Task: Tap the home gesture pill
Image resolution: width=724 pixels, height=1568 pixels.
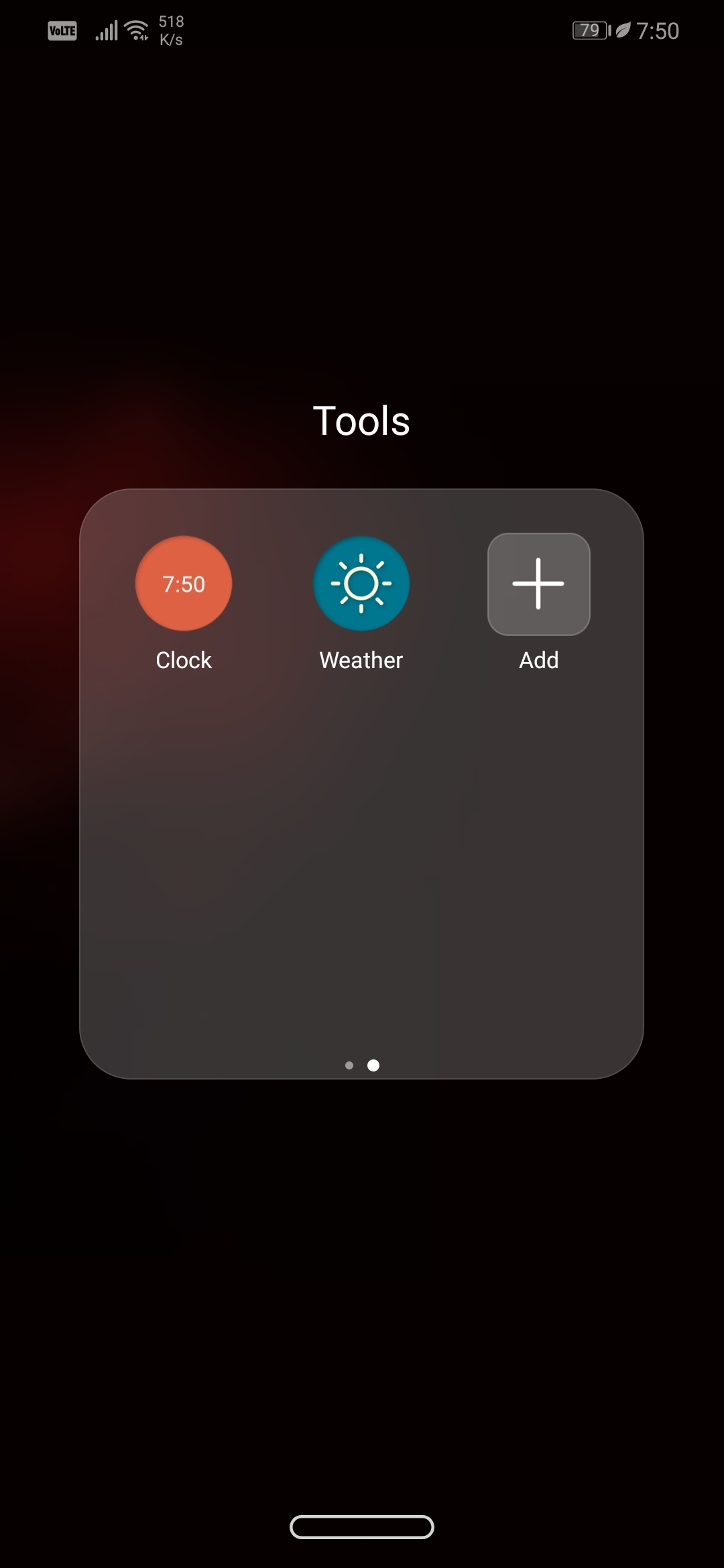Action: (x=361, y=1527)
